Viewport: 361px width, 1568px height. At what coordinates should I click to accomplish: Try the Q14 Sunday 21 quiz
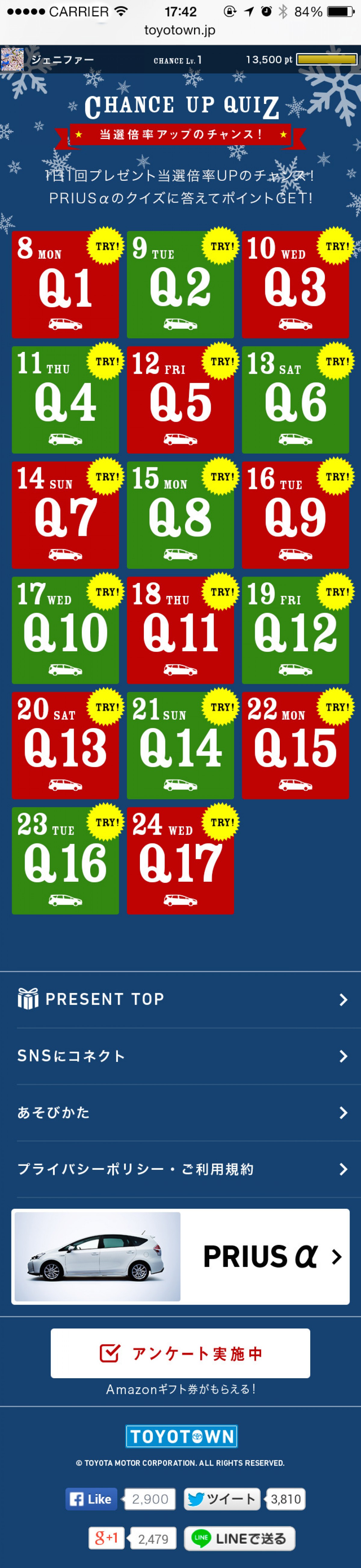(x=180, y=746)
